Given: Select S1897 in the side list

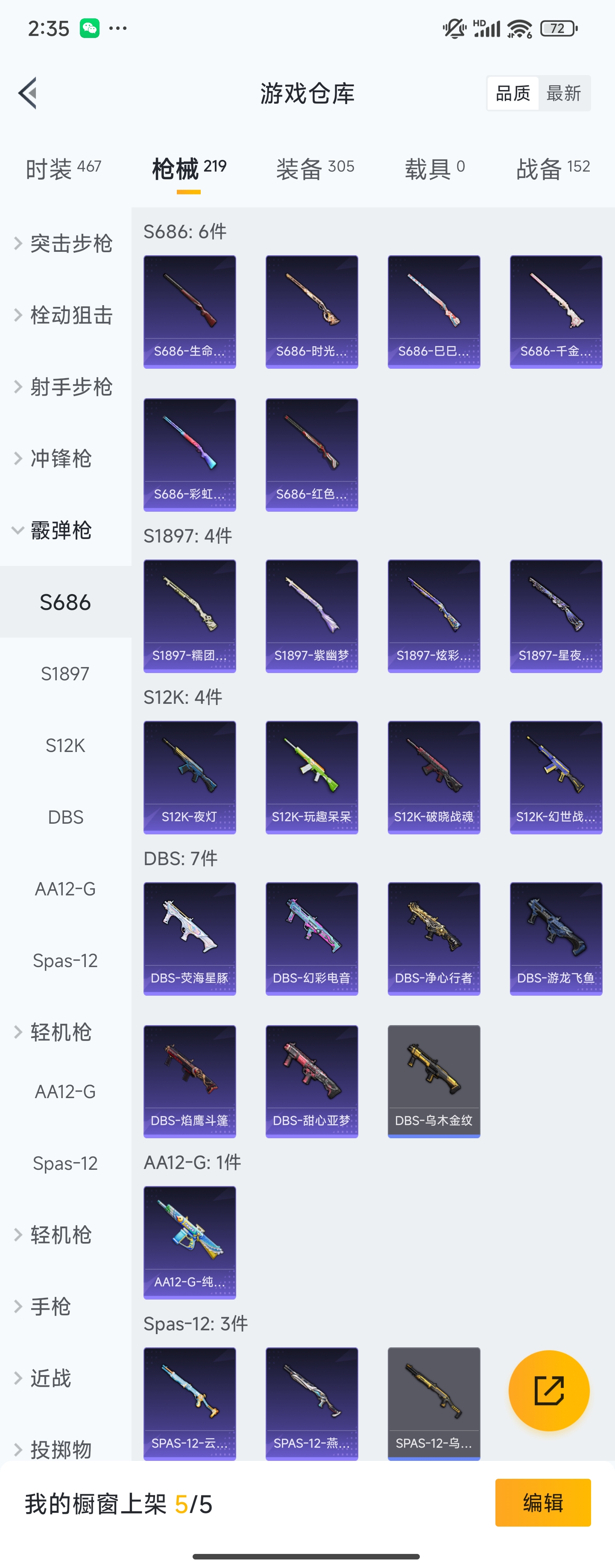Looking at the screenshot, I should tap(65, 674).
